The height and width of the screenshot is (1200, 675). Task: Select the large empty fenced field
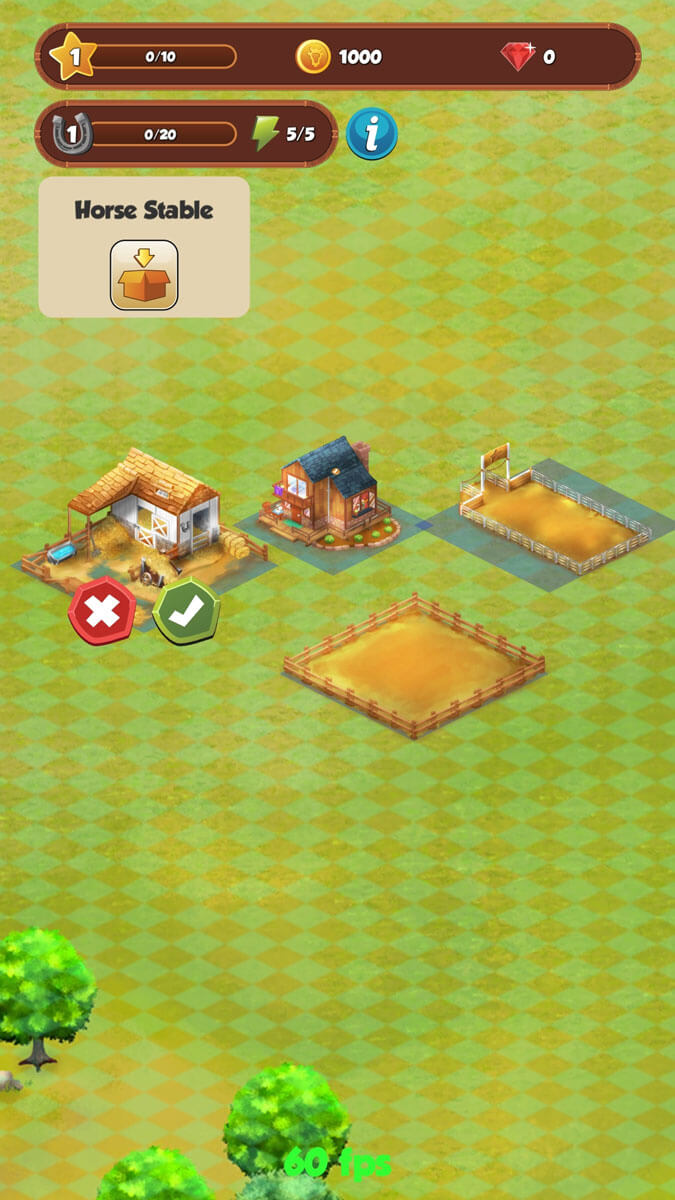[x=414, y=666]
